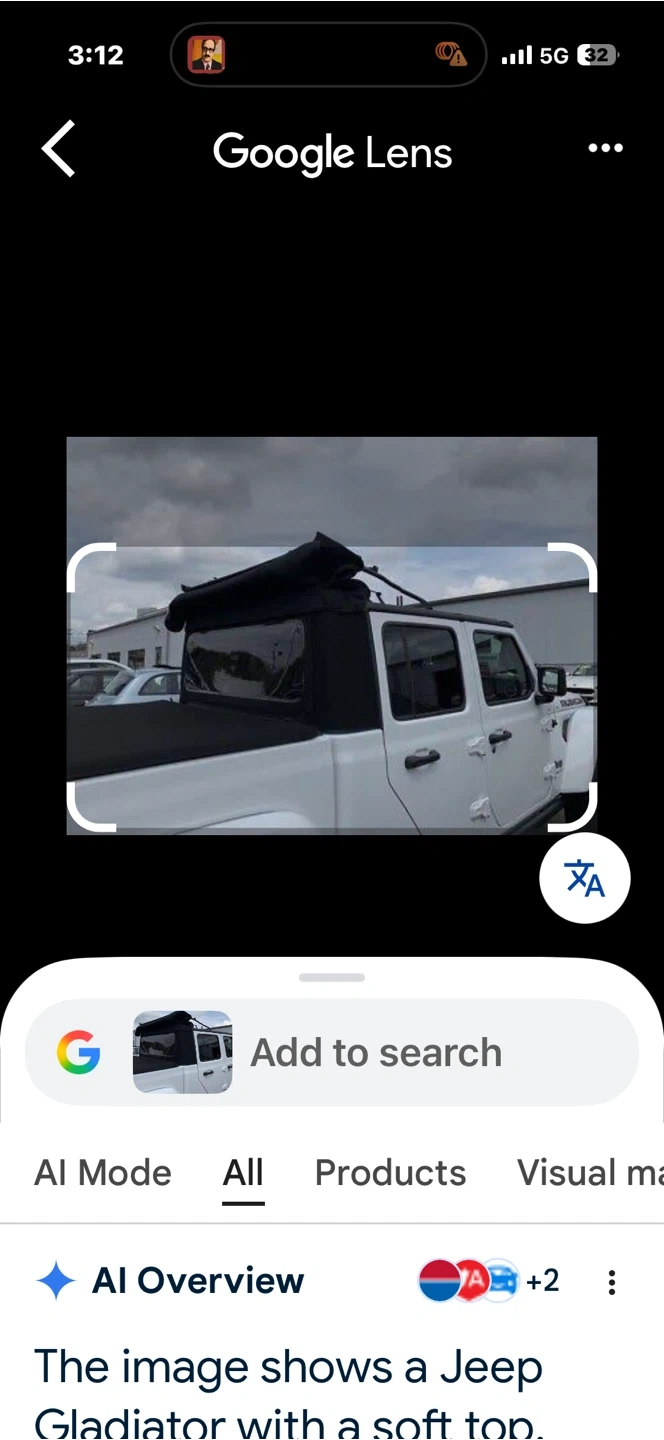Open AI Overview options menu
664x1440 pixels.
[x=612, y=1282]
